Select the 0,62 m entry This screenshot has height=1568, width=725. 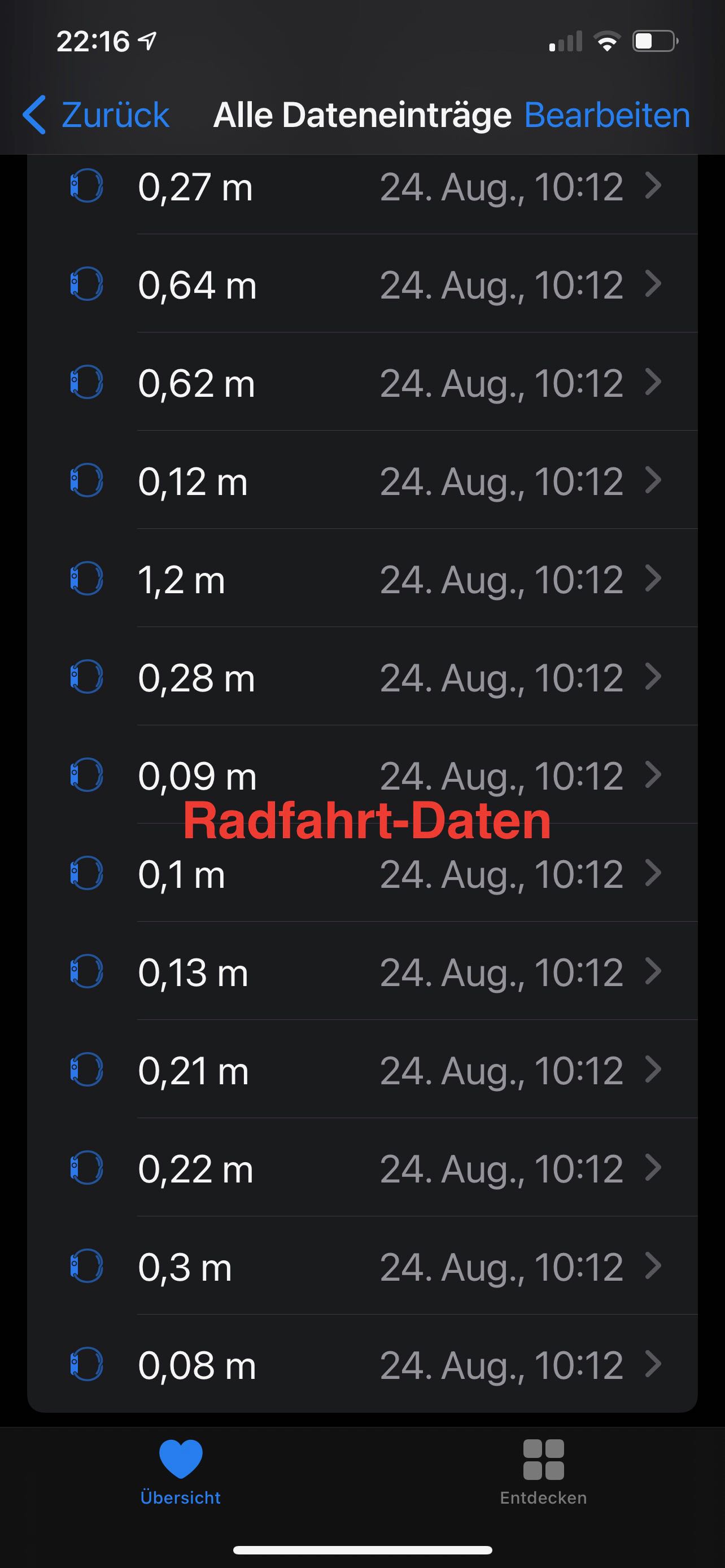[362, 383]
